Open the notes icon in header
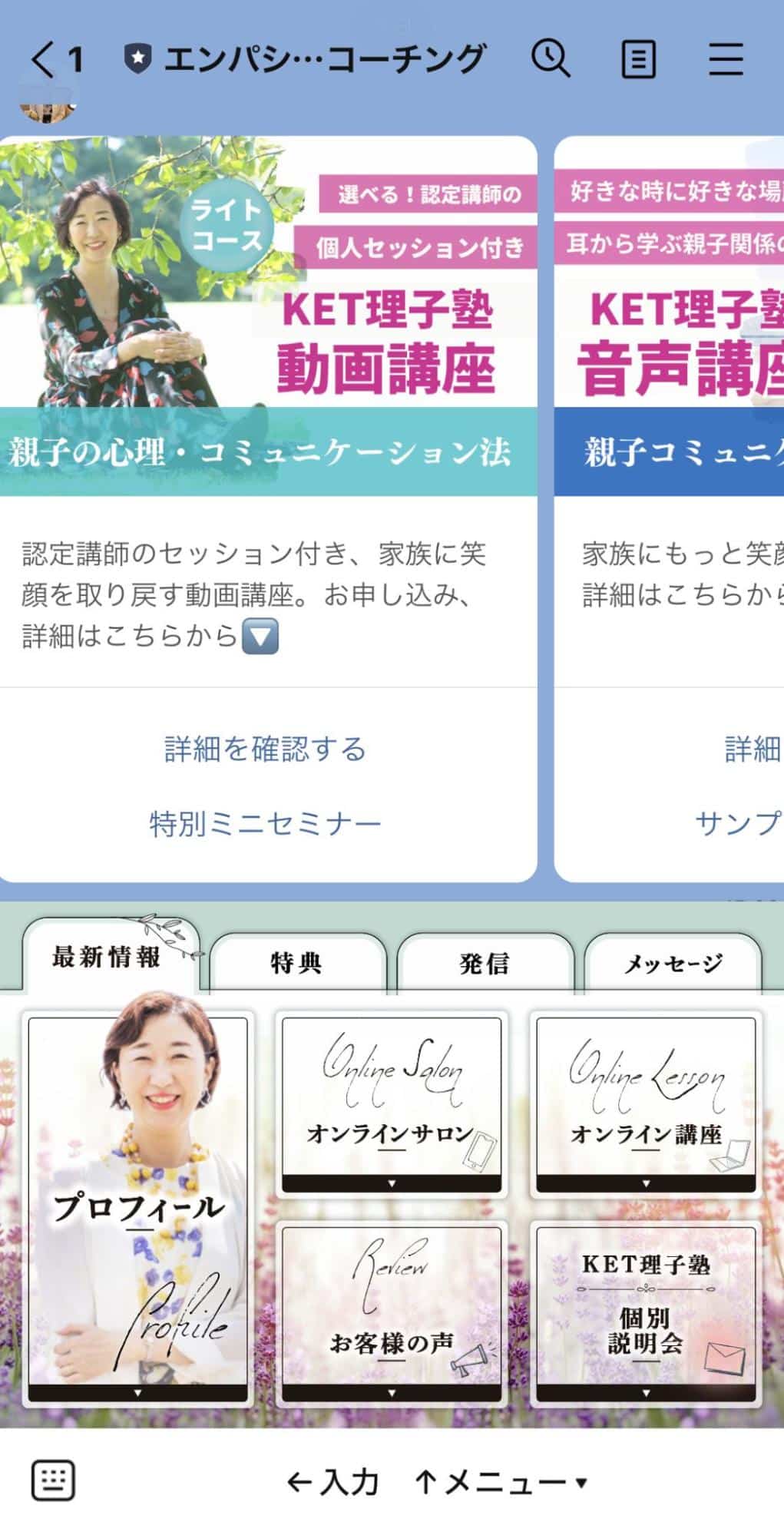Image resolution: width=784 pixels, height=1535 pixels. click(638, 59)
